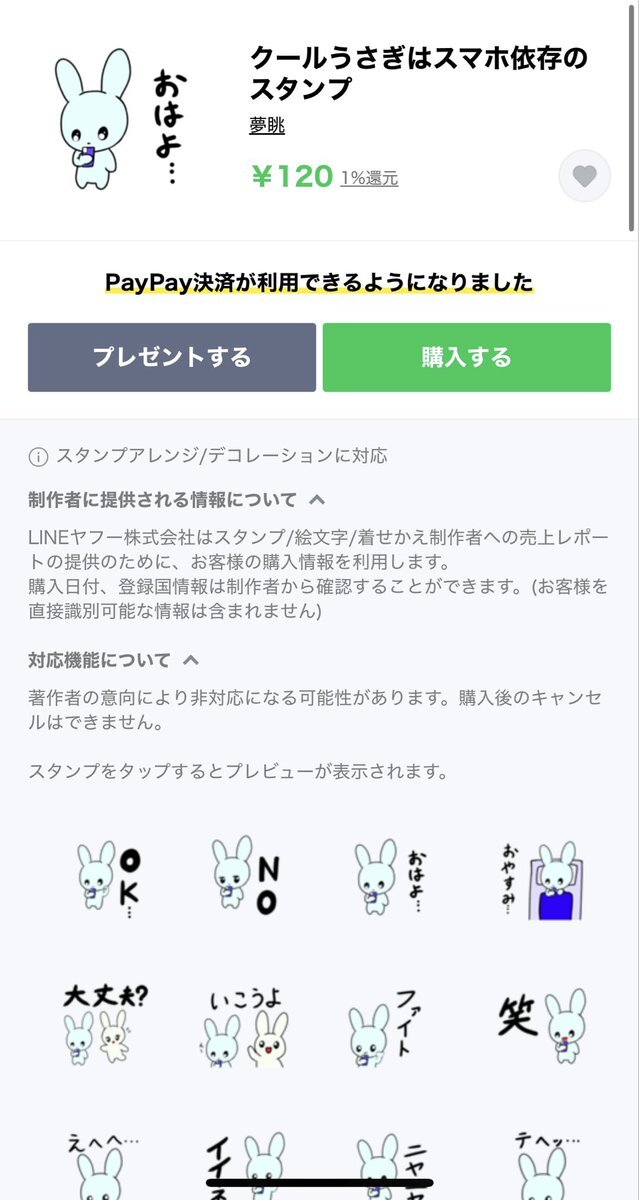This screenshot has width=639, height=1200.
Task: Collapse the 対応機能について section
Action: pos(114,660)
